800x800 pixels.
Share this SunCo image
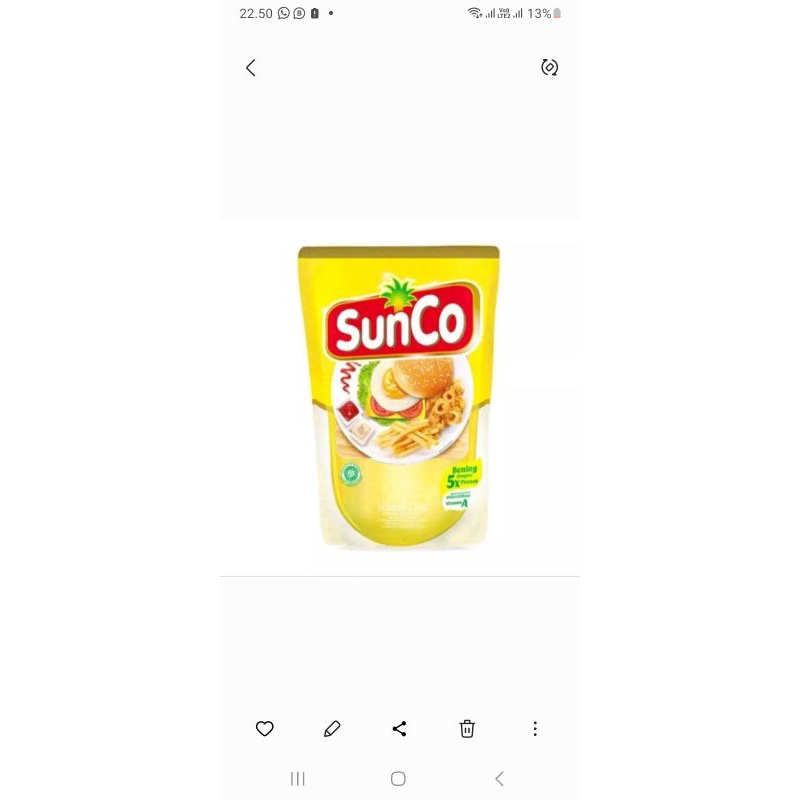tap(399, 729)
